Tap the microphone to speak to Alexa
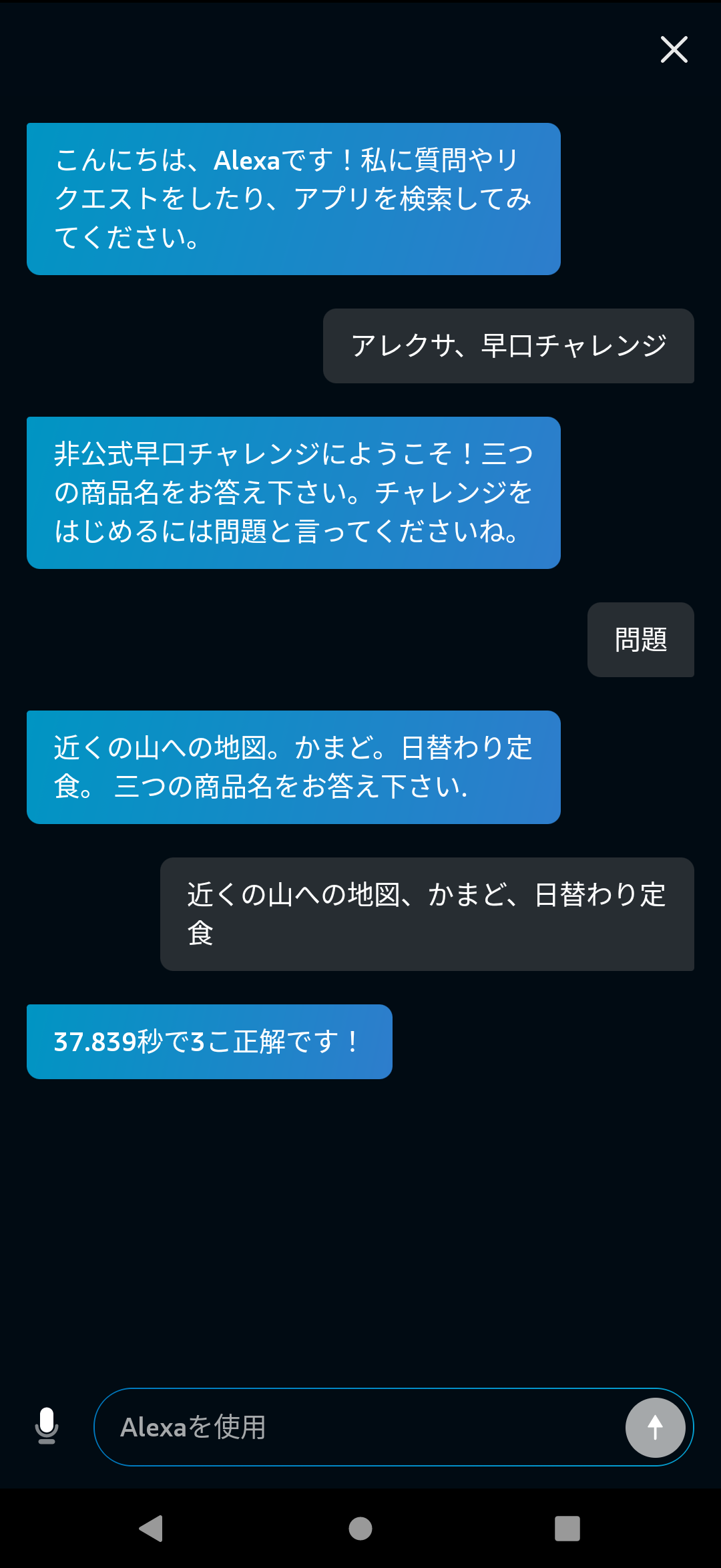The image size is (721, 1568). point(47,1426)
